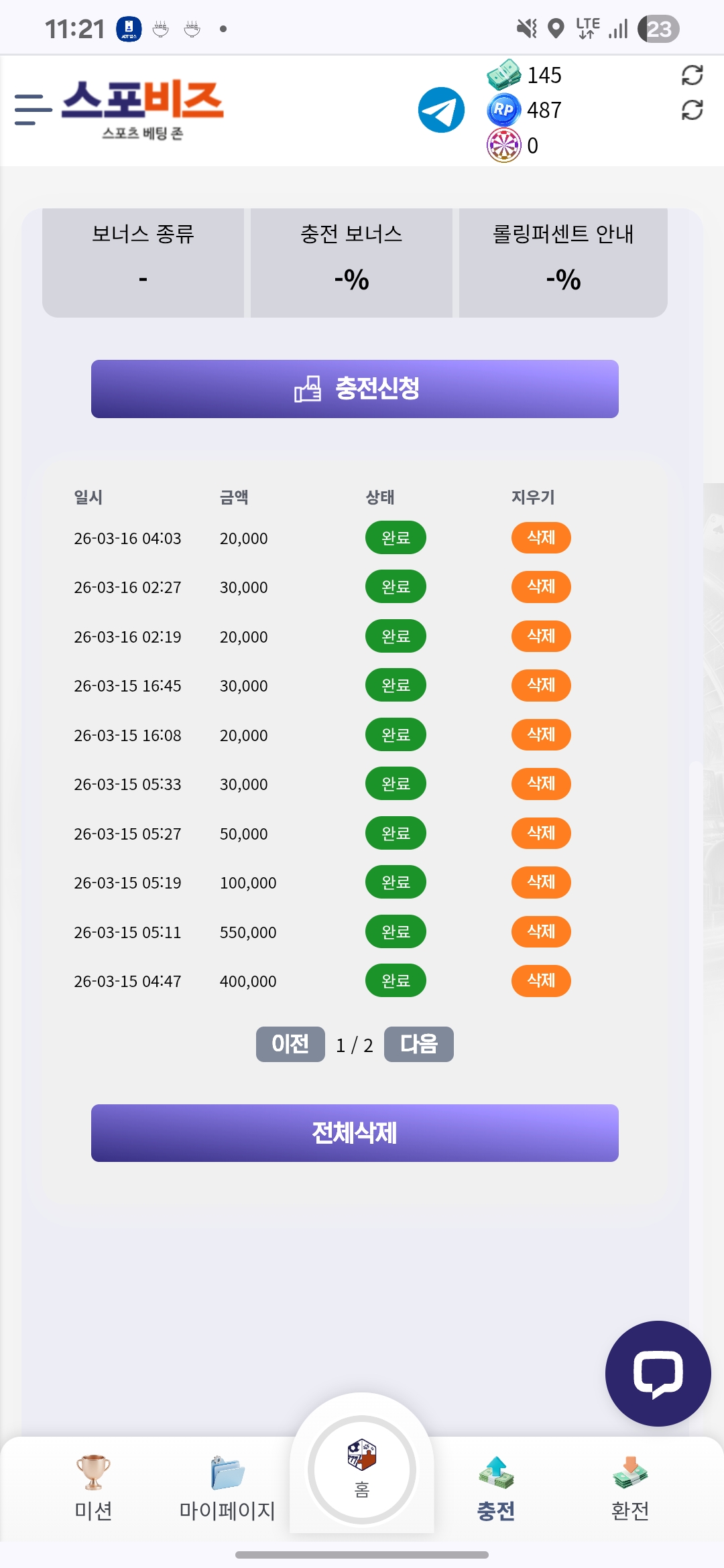Tap 전체삭제 to delete all records
The image size is (724, 1568).
pos(355,1133)
